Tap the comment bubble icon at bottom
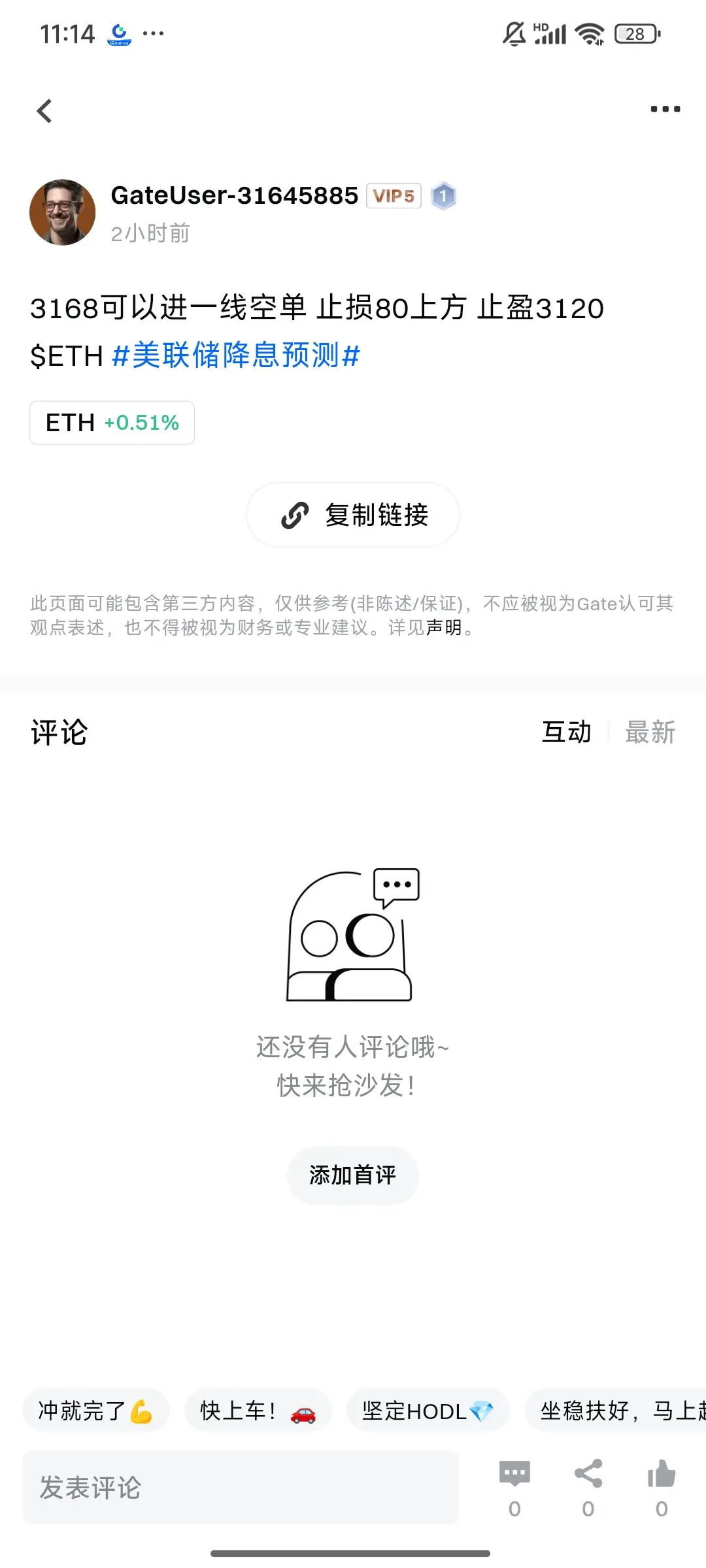 coord(514,1473)
